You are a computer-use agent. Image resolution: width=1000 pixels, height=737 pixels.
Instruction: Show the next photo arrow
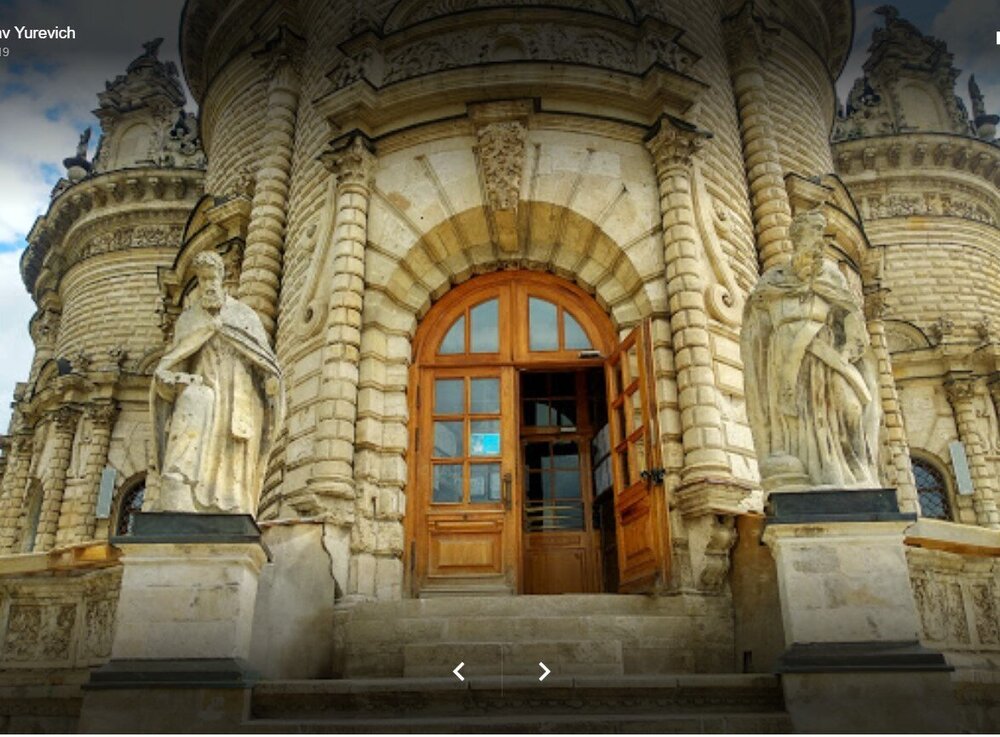coord(544,672)
